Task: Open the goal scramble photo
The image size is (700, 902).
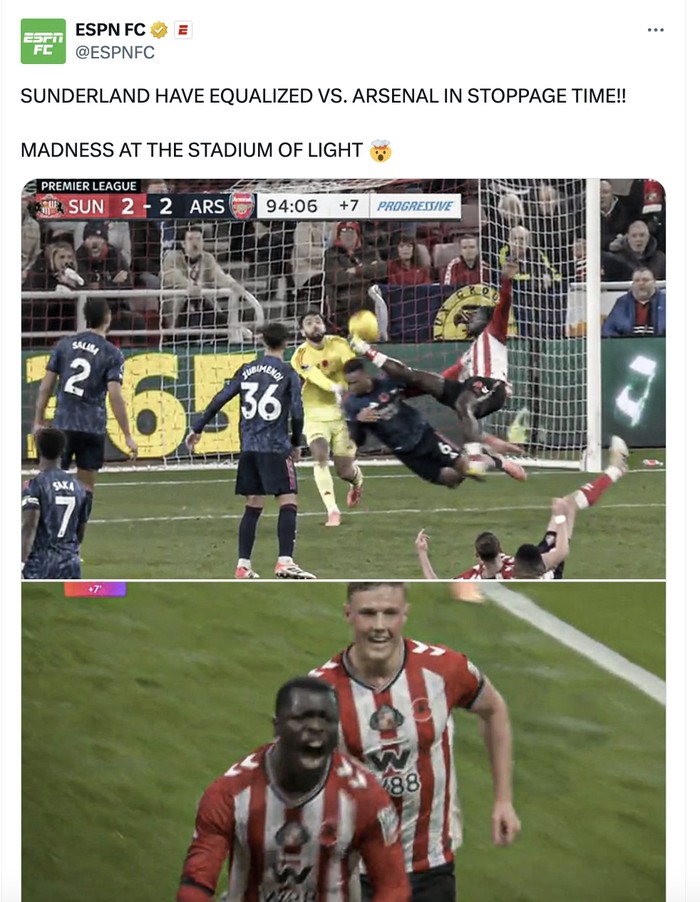Action: [343, 378]
